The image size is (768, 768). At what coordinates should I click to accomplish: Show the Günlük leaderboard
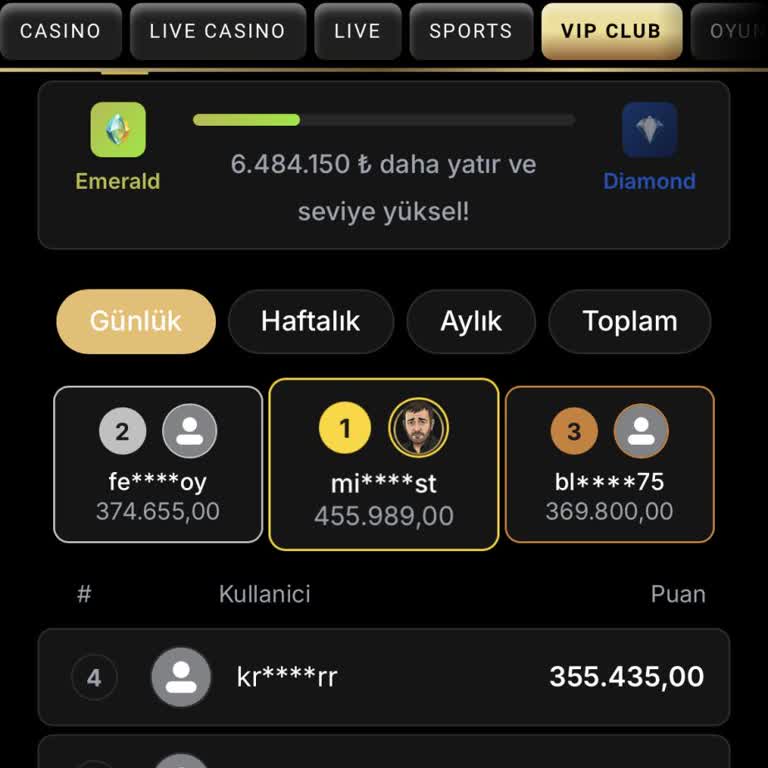click(x=136, y=321)
